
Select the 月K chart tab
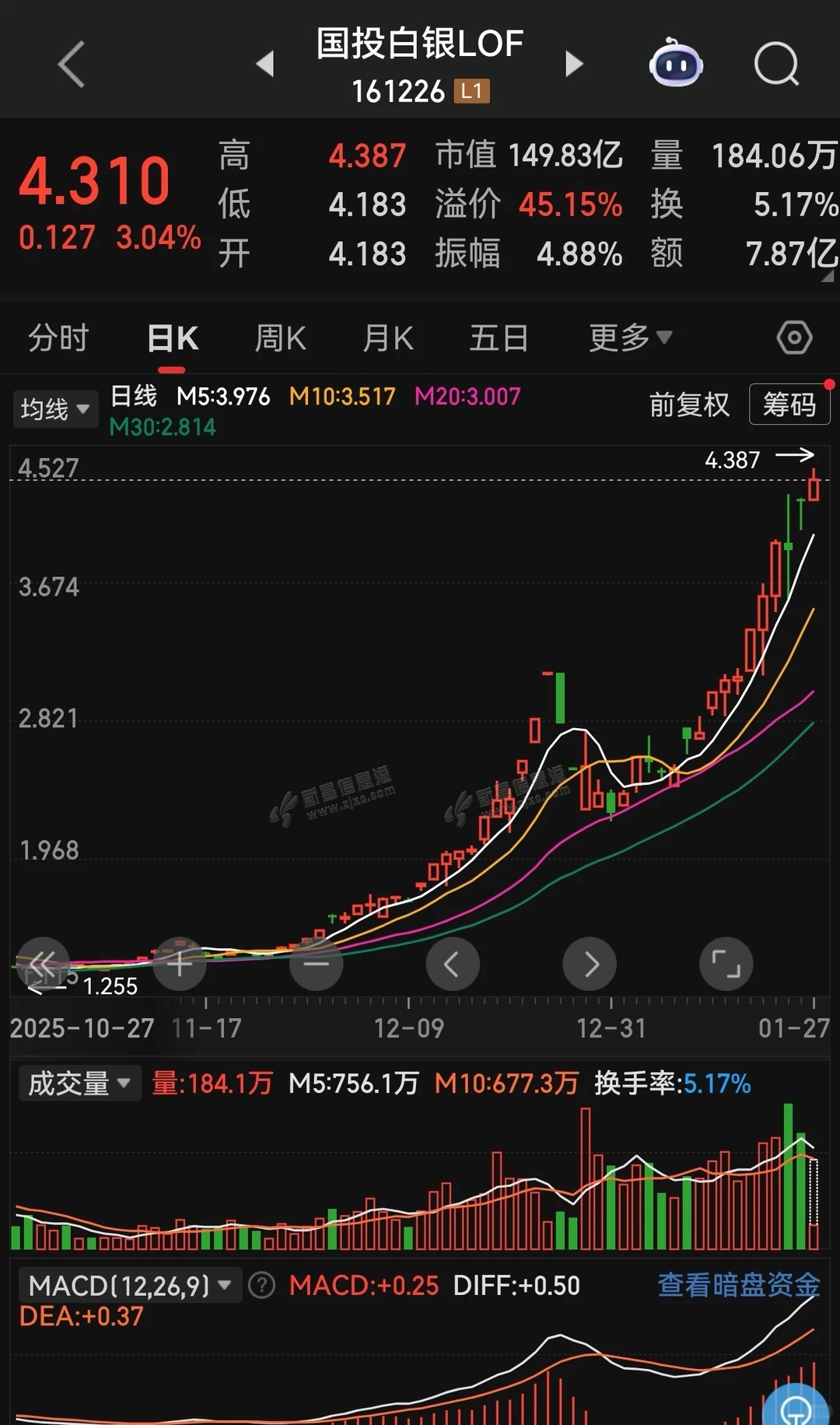387,338
